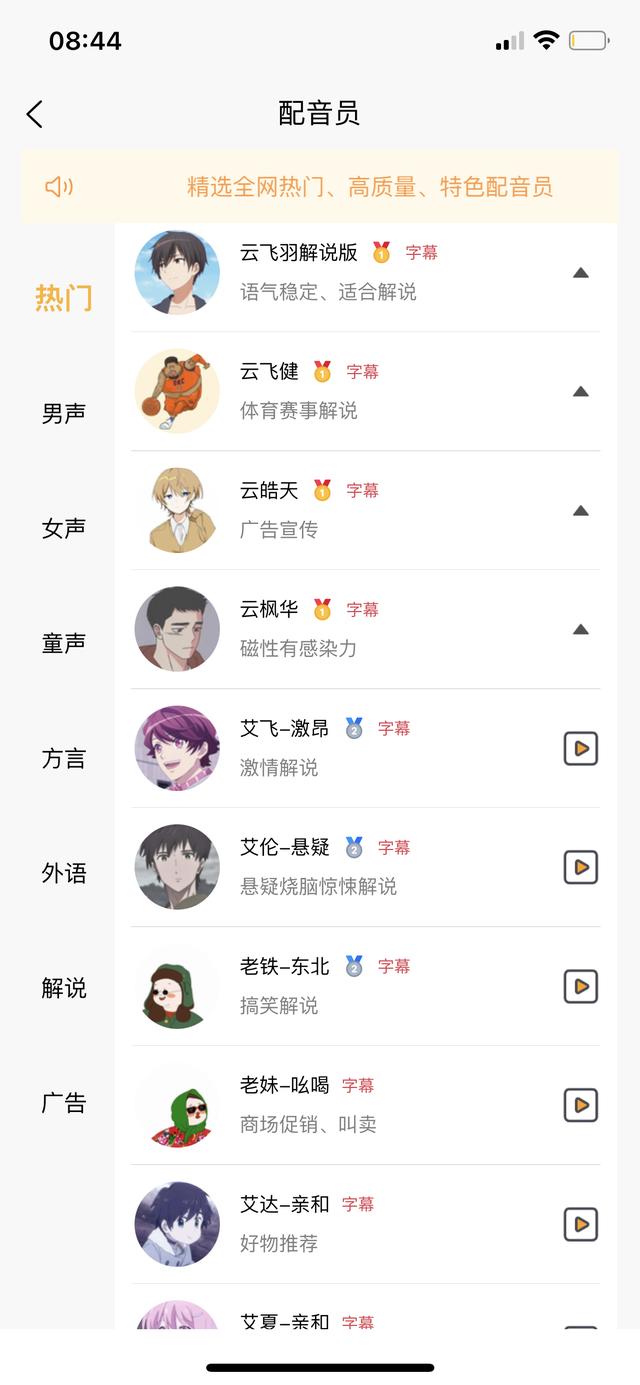Go back from the 配音员 page
The image size is (640, 1385).
(x=35, y=114)
